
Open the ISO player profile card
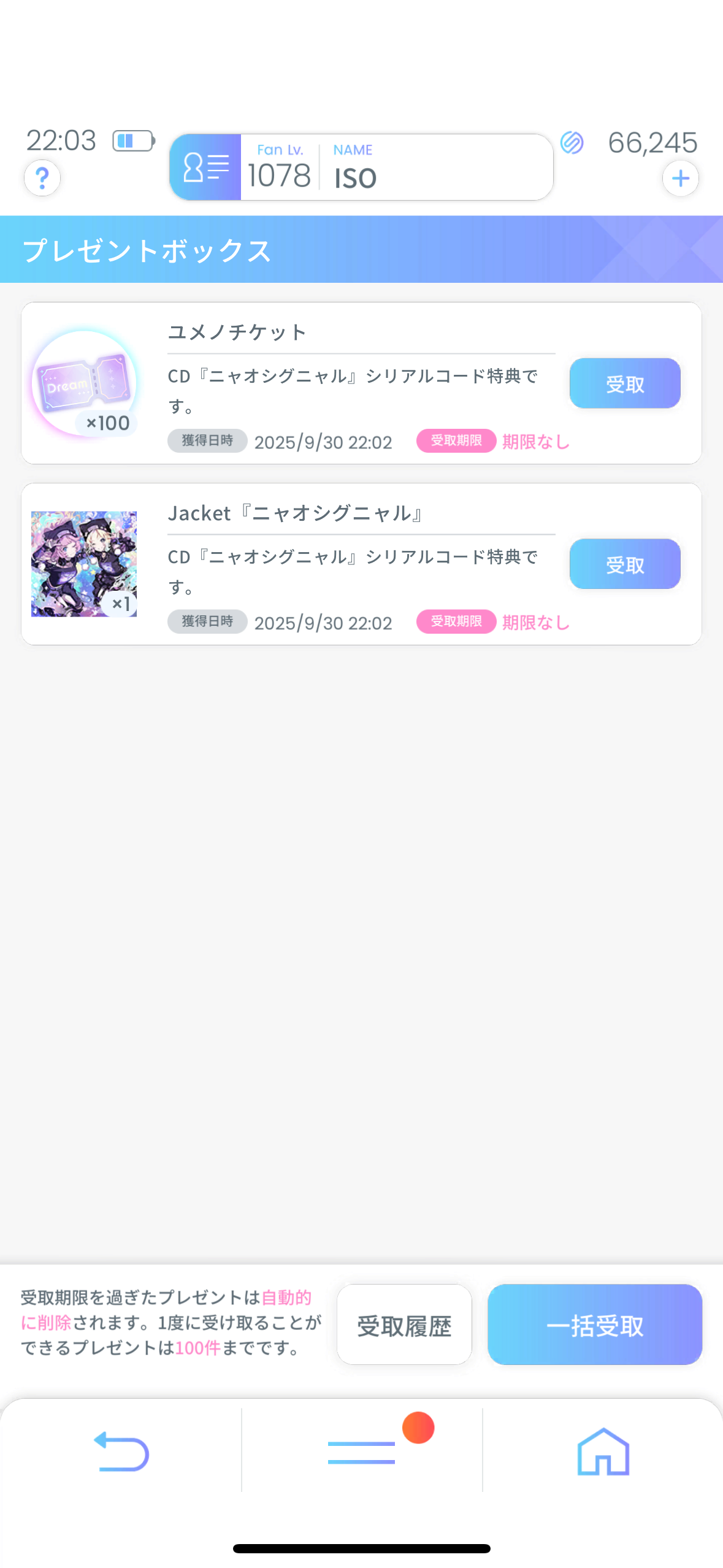coord(361,167)
